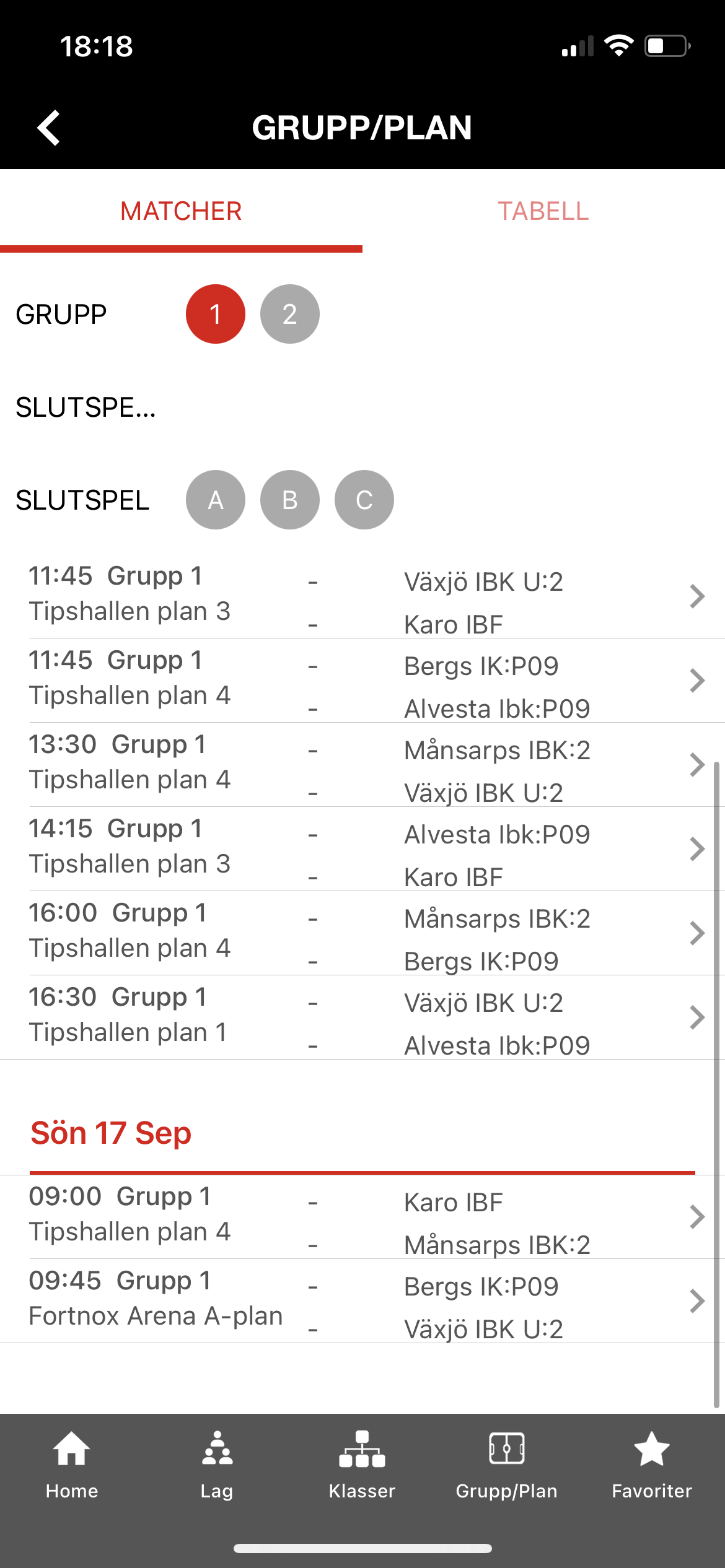View 09:00 match Karo IBF vs Månsarps IBK:2
Image resolution: width=725 pixels, height=1568 pixels.
(x=362, y=1217)
